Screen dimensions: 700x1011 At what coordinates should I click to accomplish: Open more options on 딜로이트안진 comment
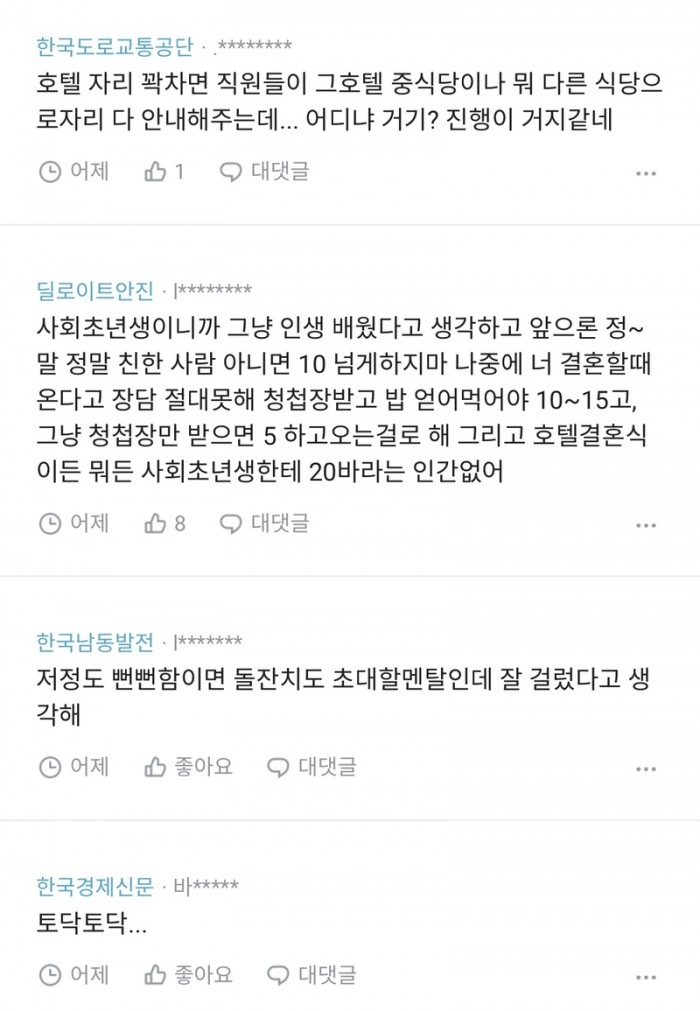[646, 523]
